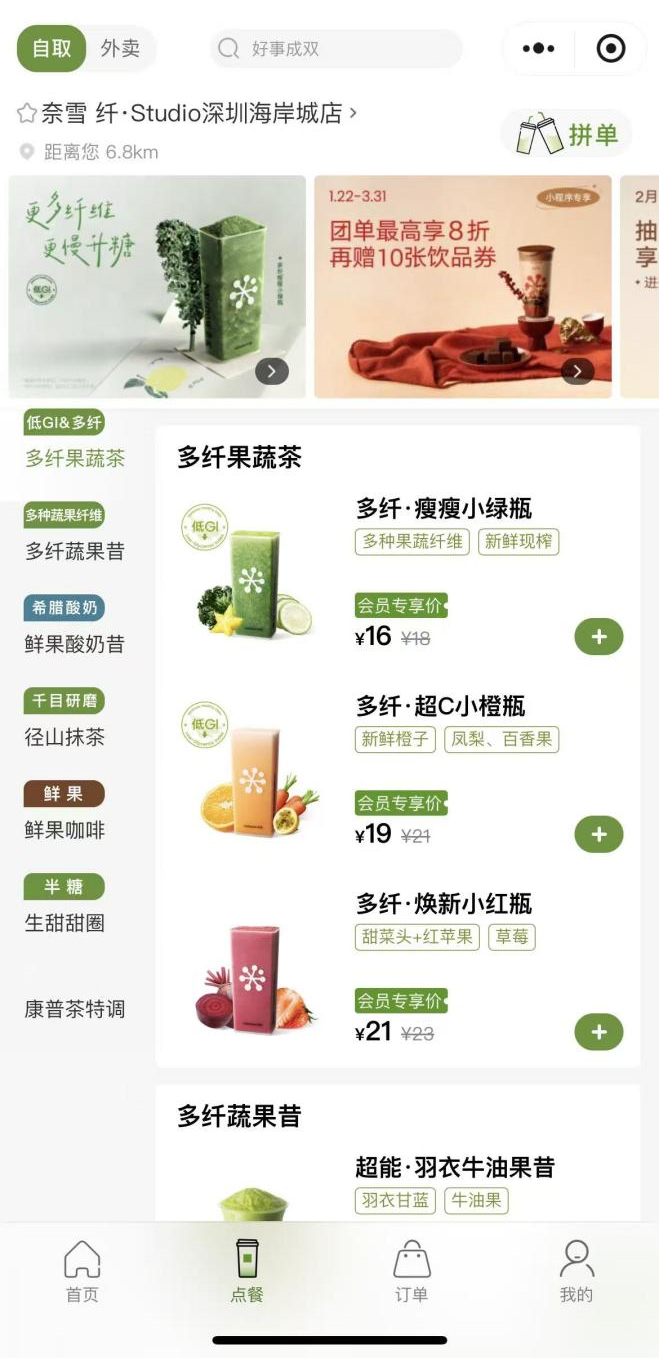This screenshot has height=1359, width=660.
Task: Favorite the store with the star icon
Action: [x=27, y=113]
